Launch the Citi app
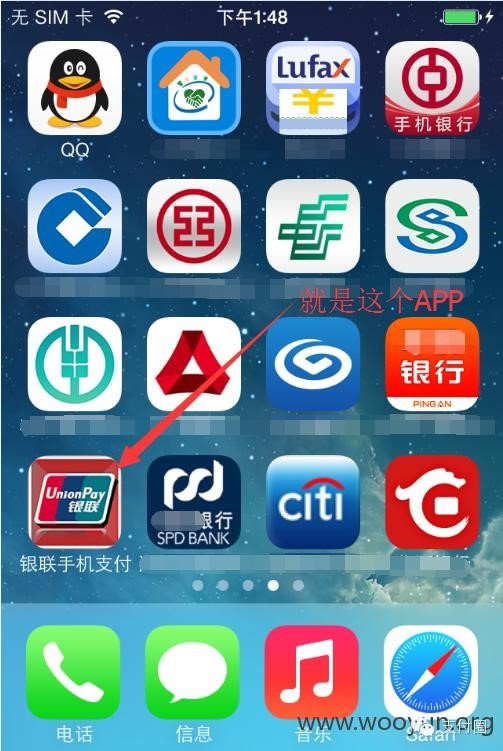Viewport: 503px width, 751px height. tap(313, 502)
